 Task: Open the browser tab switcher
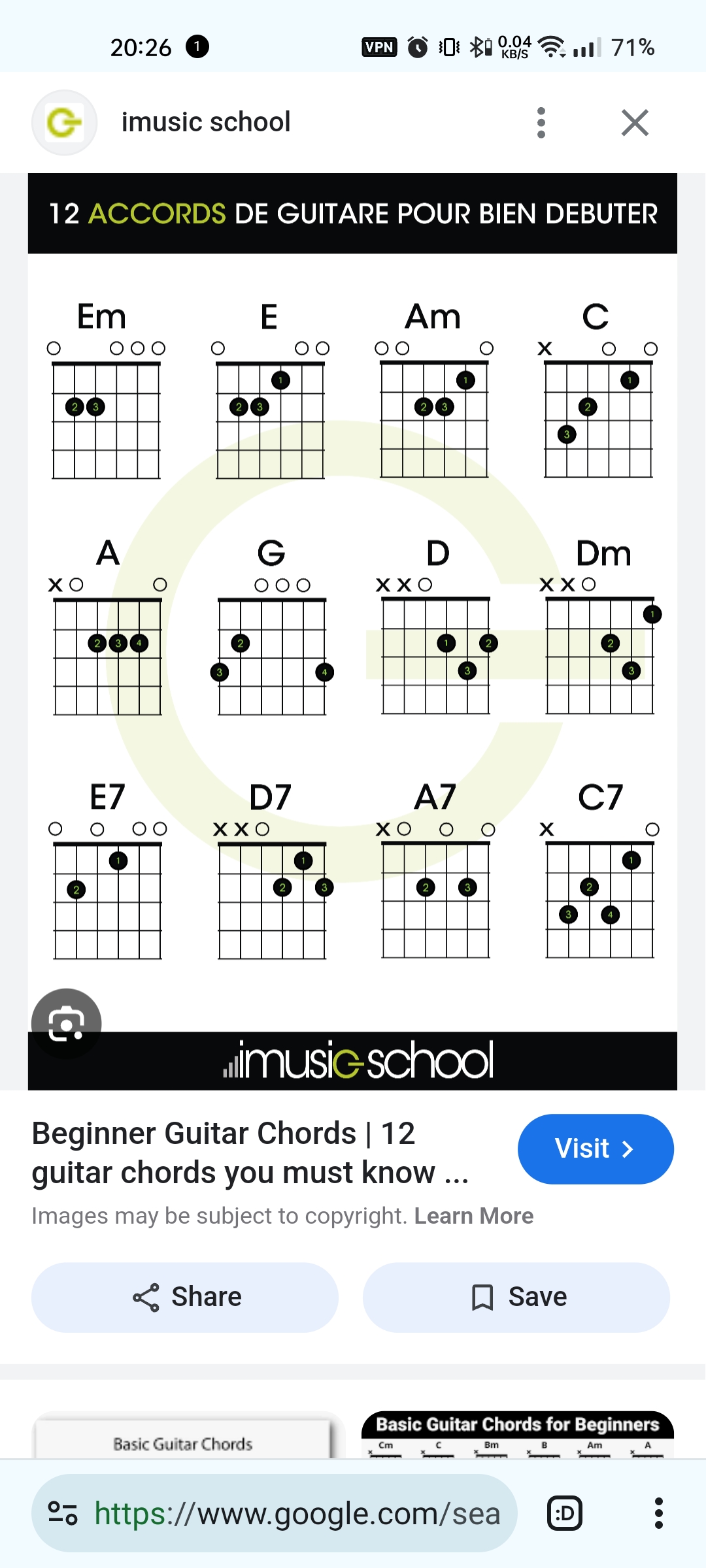tap(564, 1513)
